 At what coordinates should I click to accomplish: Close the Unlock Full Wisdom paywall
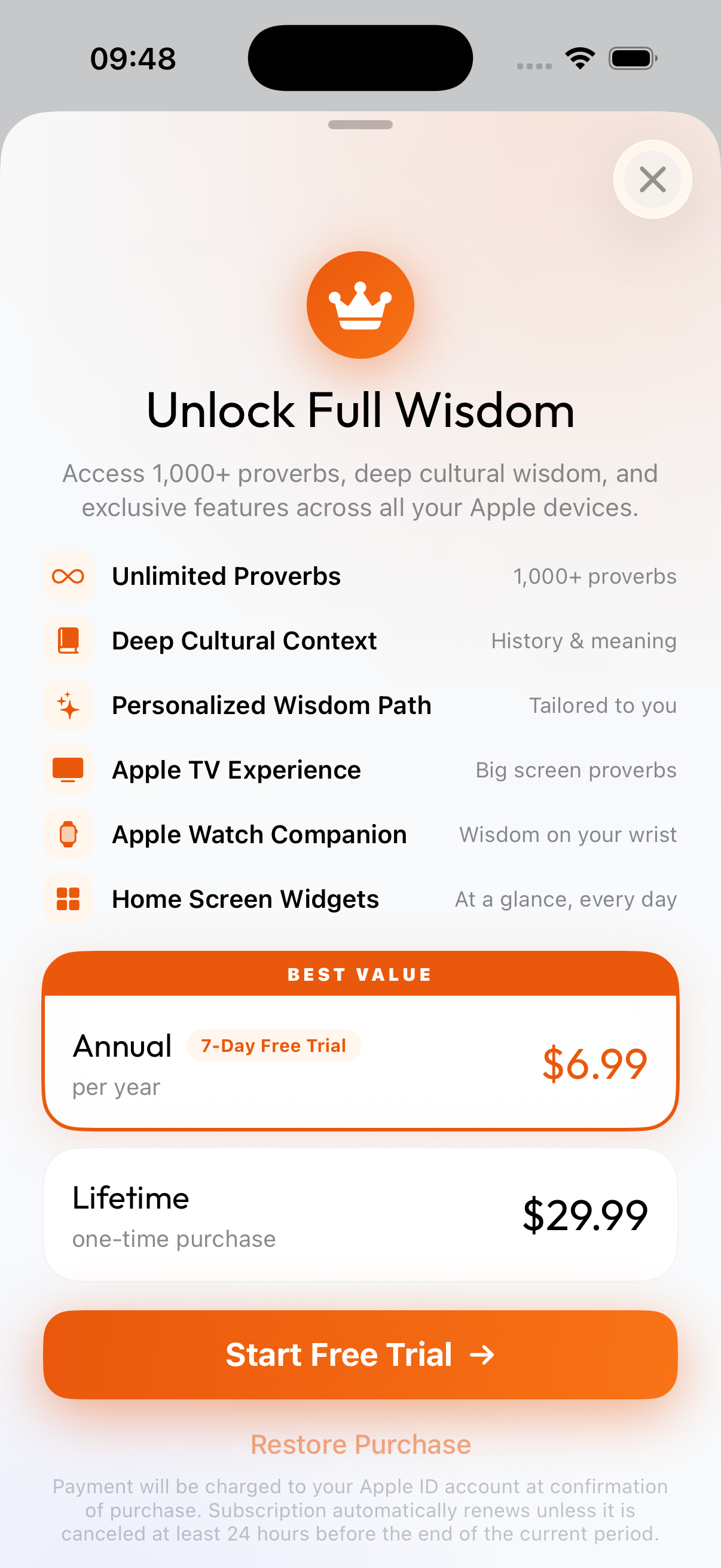click(652, 179)
